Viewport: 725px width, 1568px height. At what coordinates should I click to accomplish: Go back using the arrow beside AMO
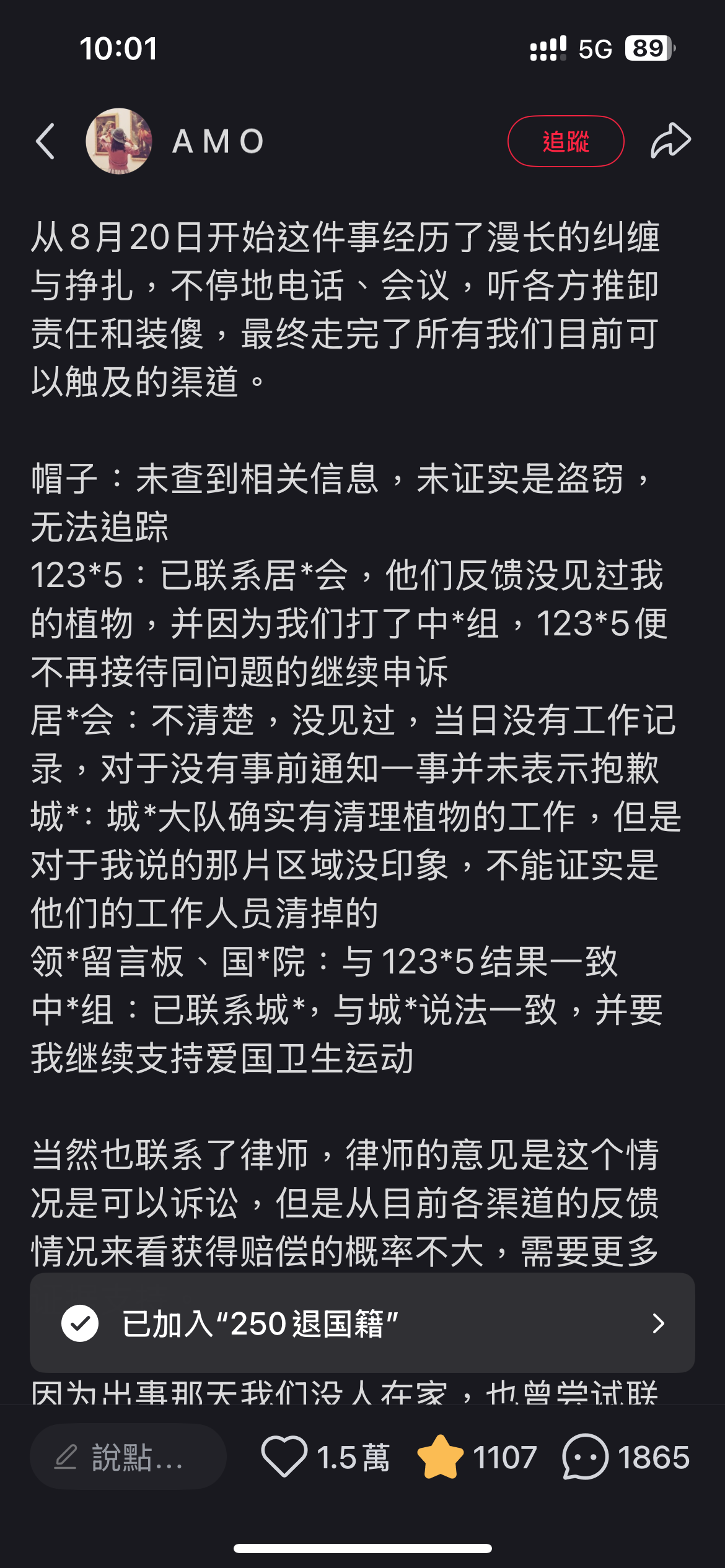46,141
